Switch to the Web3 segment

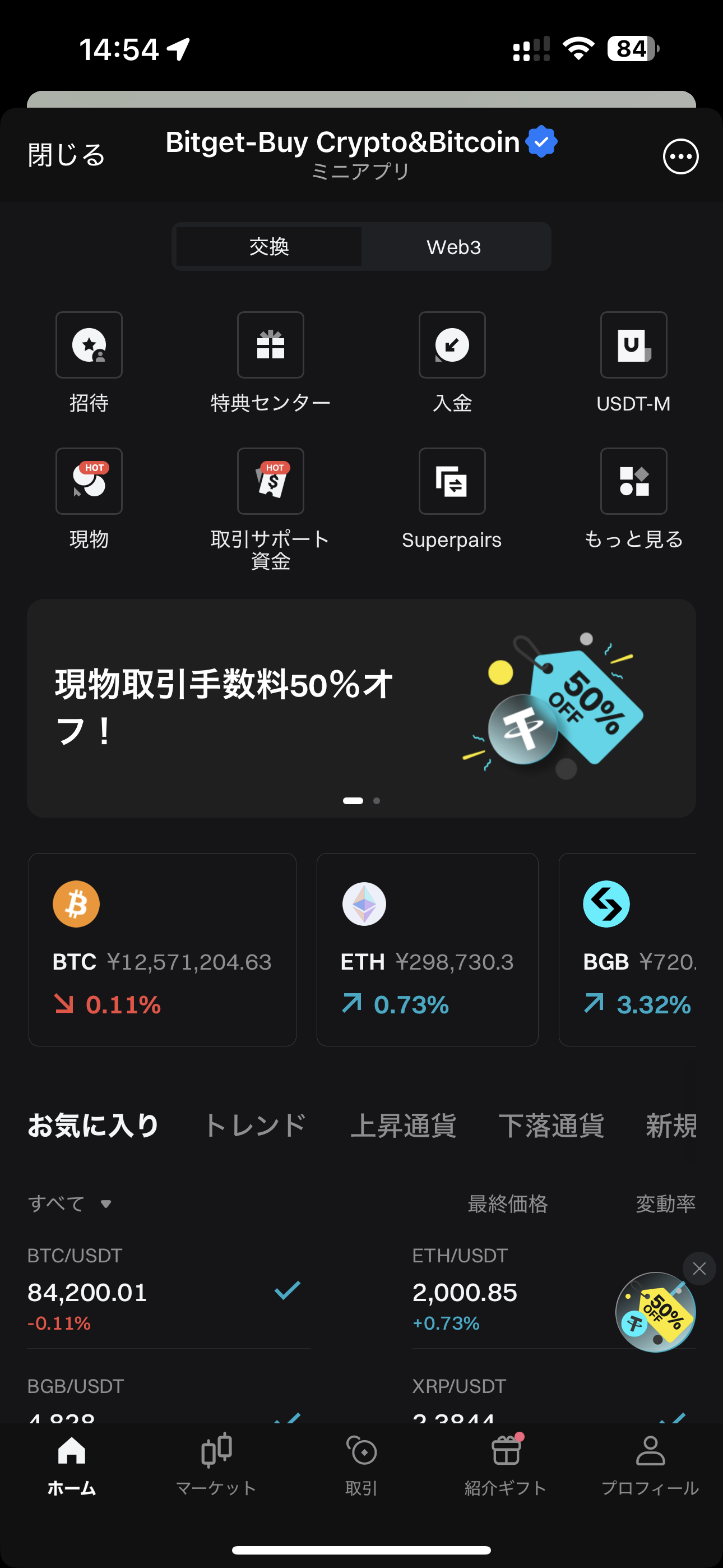[454, 247]
